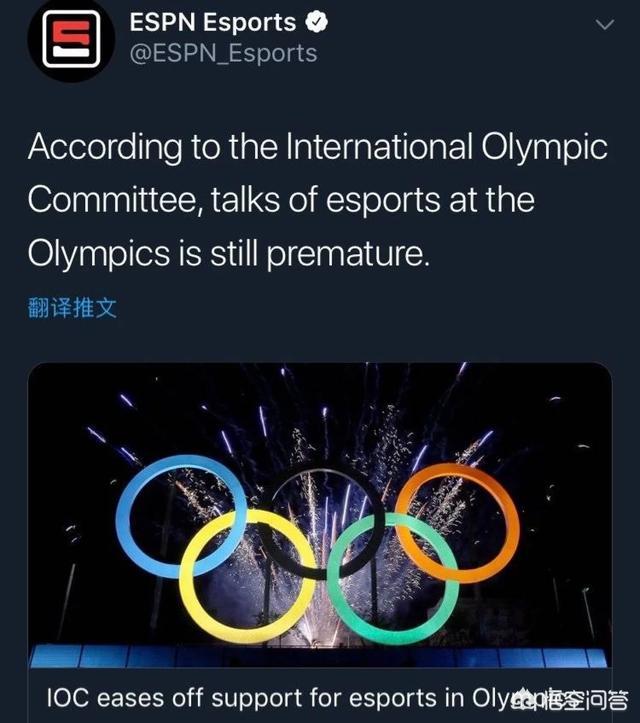Tap the 翻译推文 translate link
The image size is (640, 723).
[72, 308]
